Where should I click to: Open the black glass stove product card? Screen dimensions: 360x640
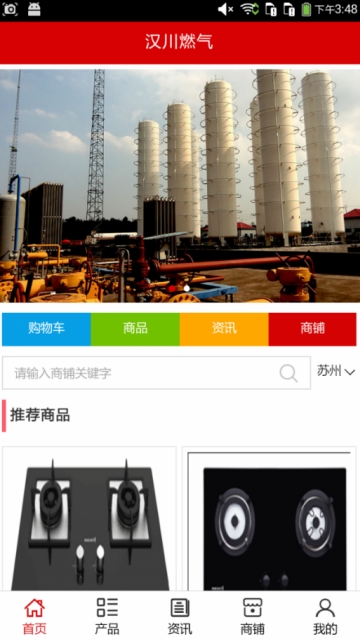269,518
